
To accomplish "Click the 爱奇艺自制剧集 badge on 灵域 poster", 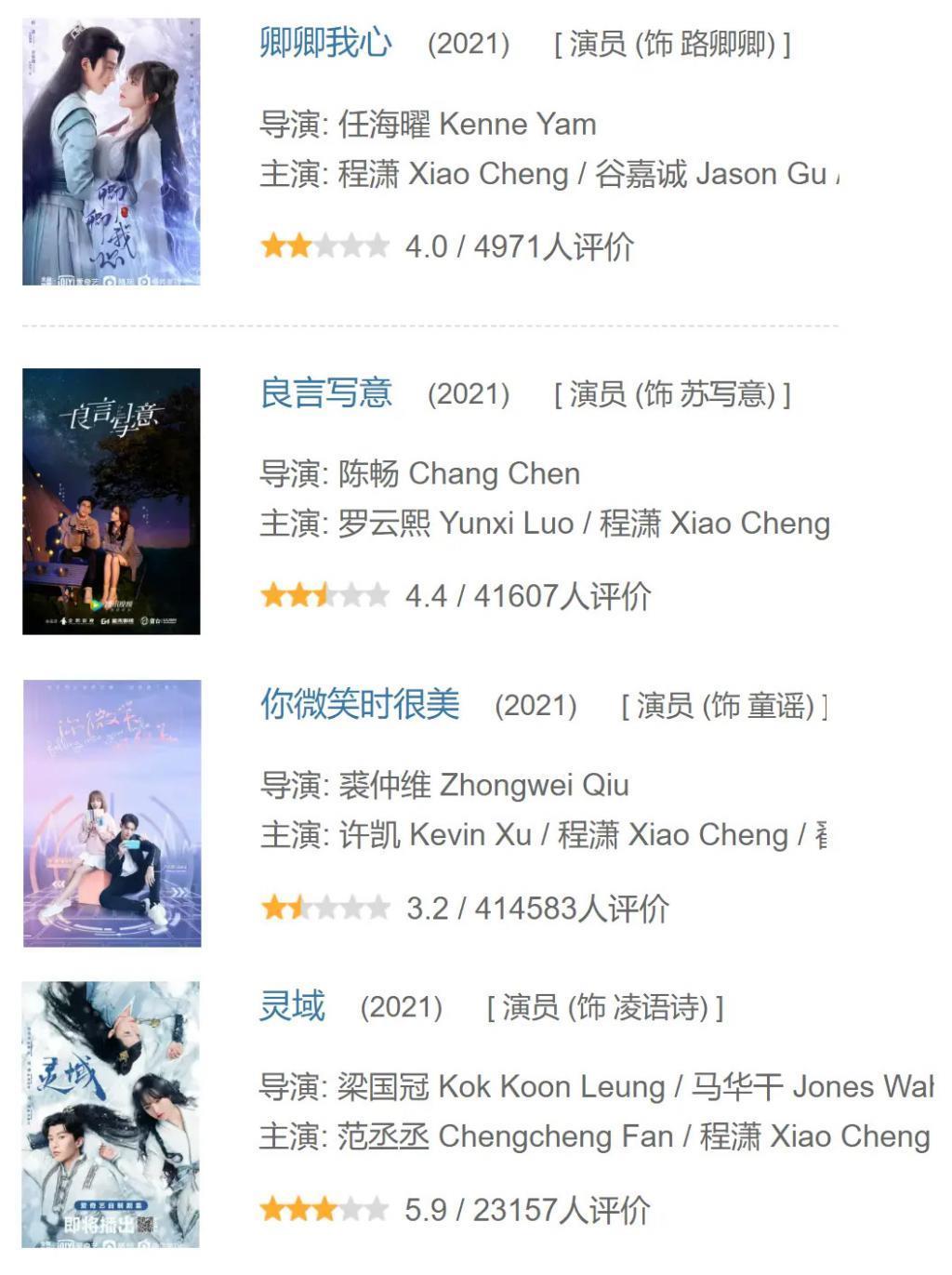I will 111,1206.
